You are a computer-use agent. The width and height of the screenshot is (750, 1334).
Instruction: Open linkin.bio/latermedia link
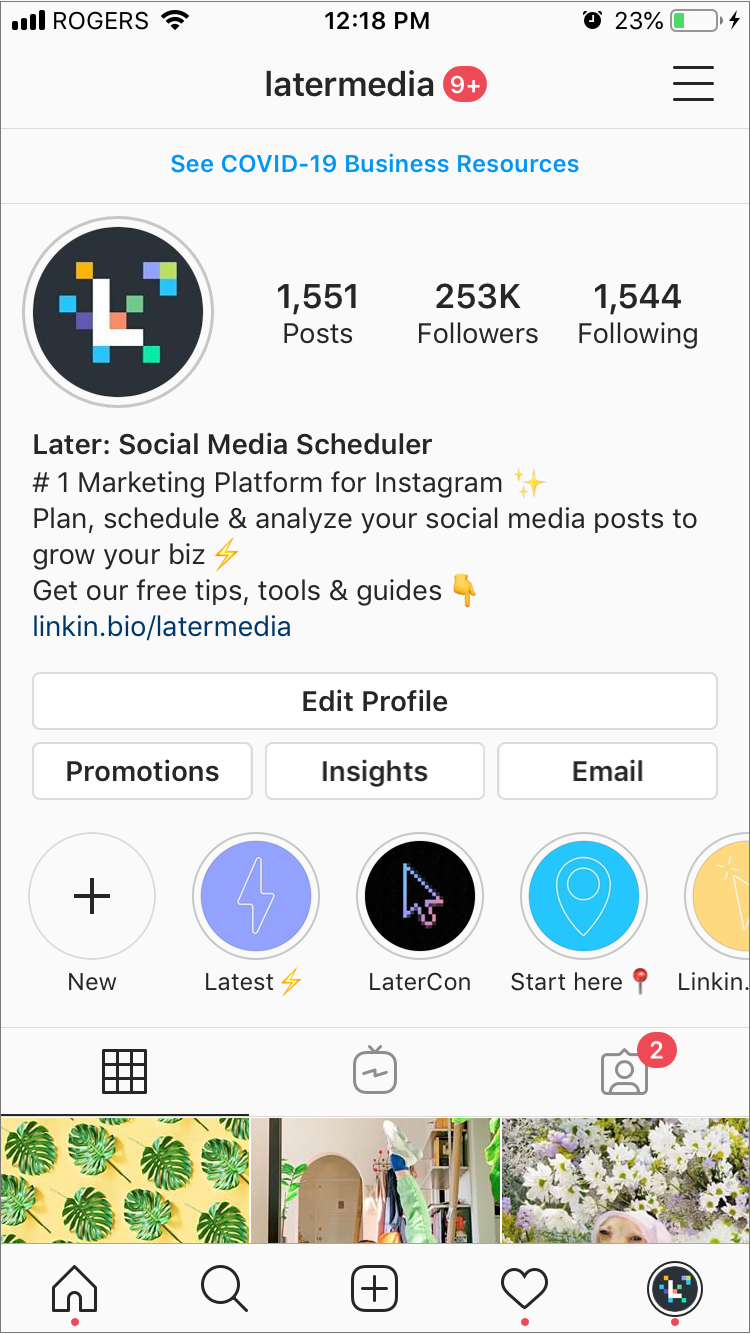coord(162,627)
